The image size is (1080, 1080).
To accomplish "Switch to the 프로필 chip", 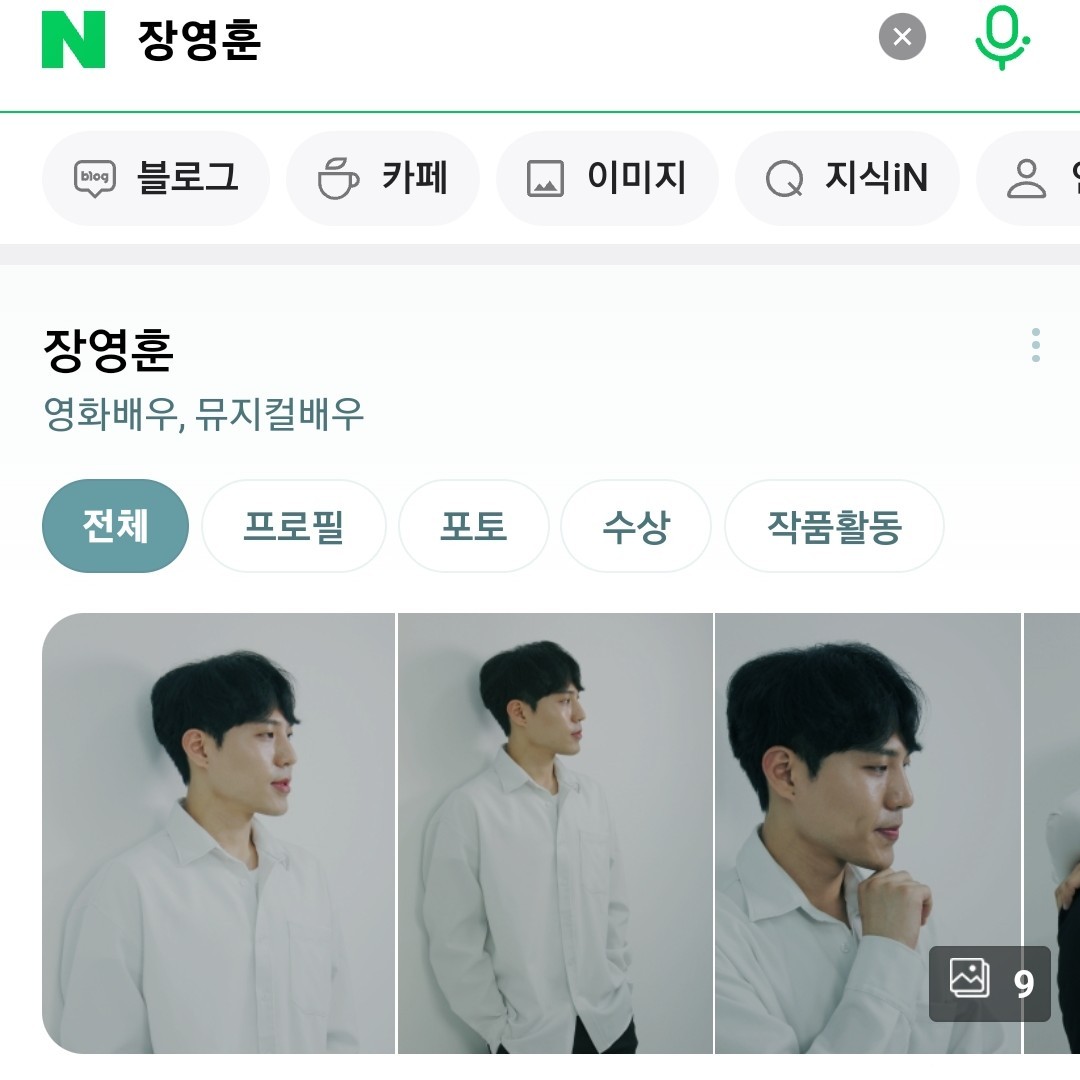I will pyautogui.click(x=293, y=526).
